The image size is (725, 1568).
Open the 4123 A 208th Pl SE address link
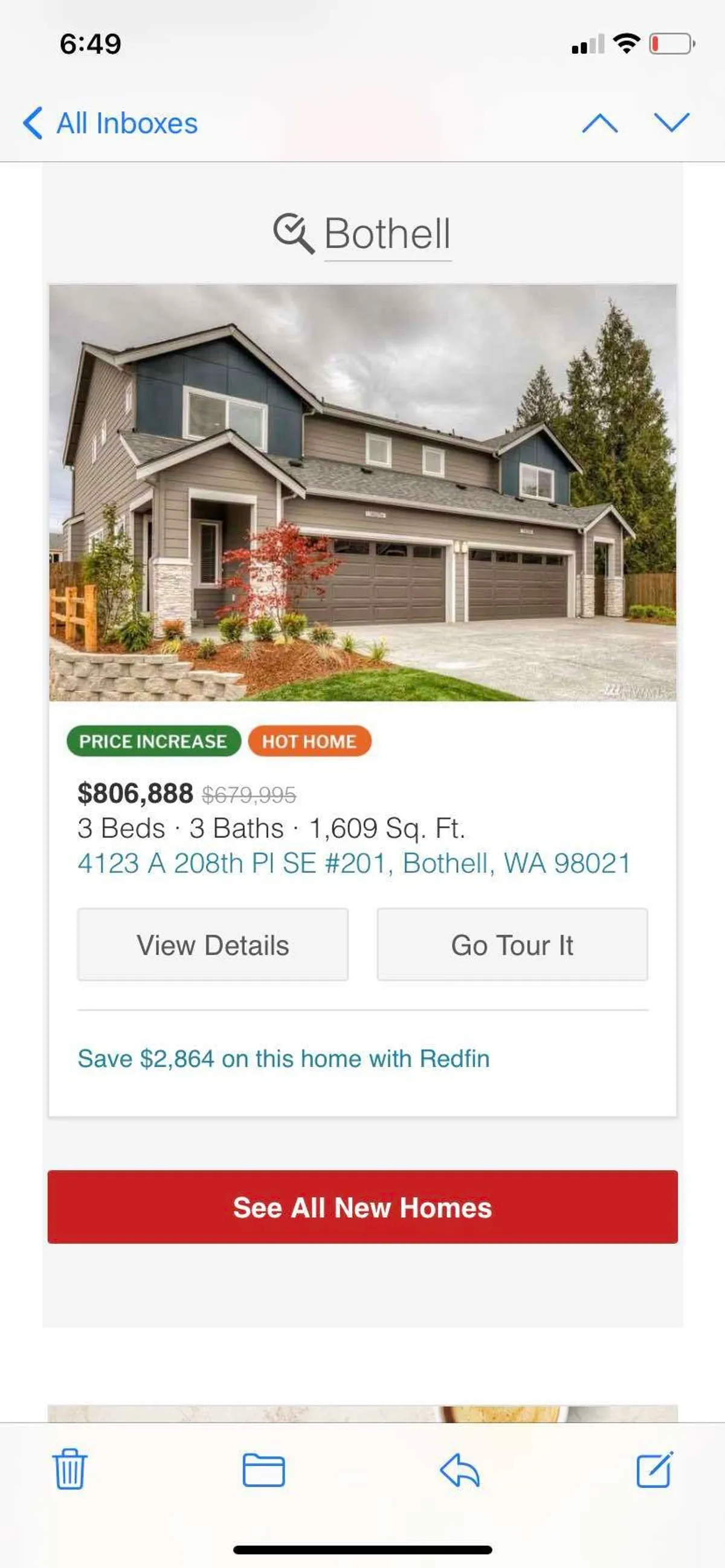coord(353,863)
